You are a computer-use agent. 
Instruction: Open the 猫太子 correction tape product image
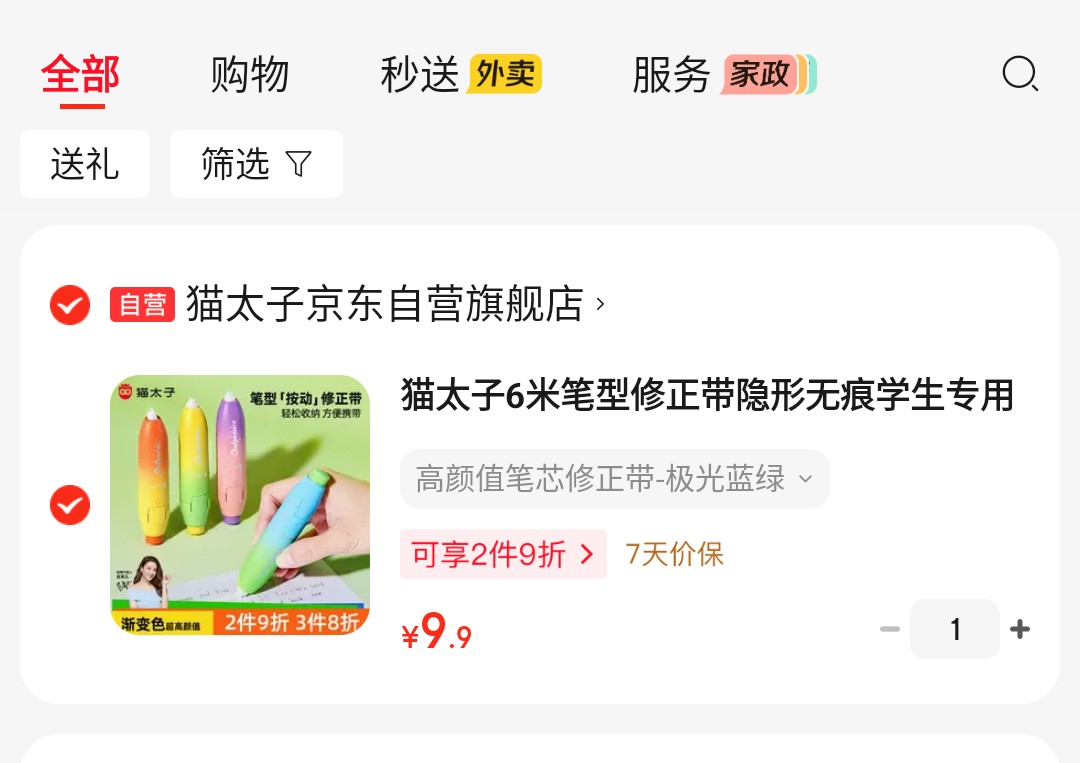coord(240,505)
